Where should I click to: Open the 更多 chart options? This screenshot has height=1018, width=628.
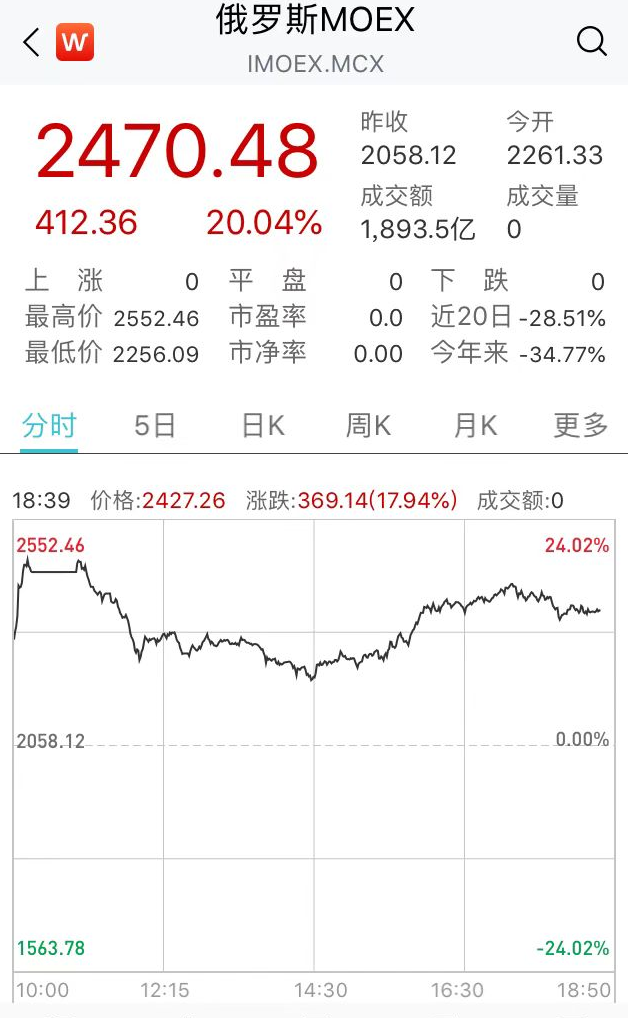click(x=581, y=426)
